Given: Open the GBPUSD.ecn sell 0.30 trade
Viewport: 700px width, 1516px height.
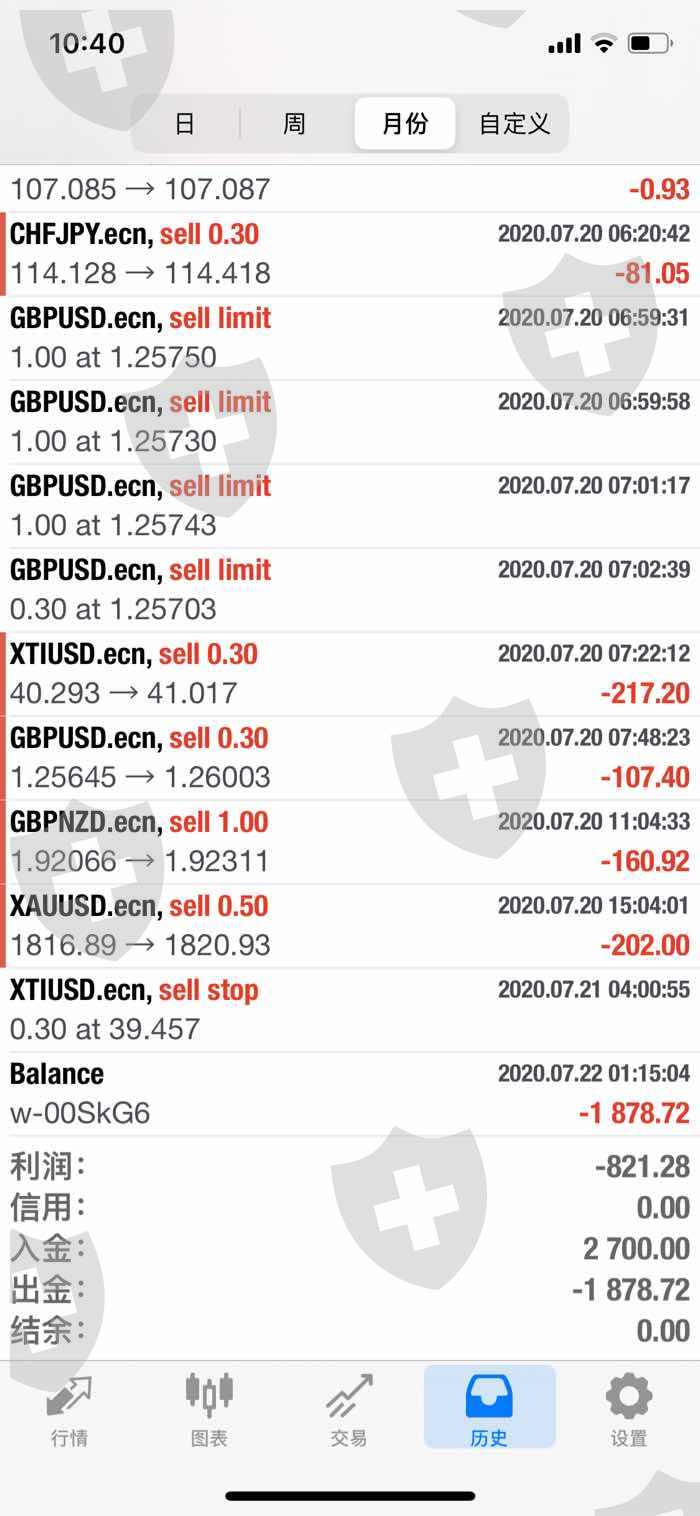Looking at the screenshot, I should pos(350,758).
